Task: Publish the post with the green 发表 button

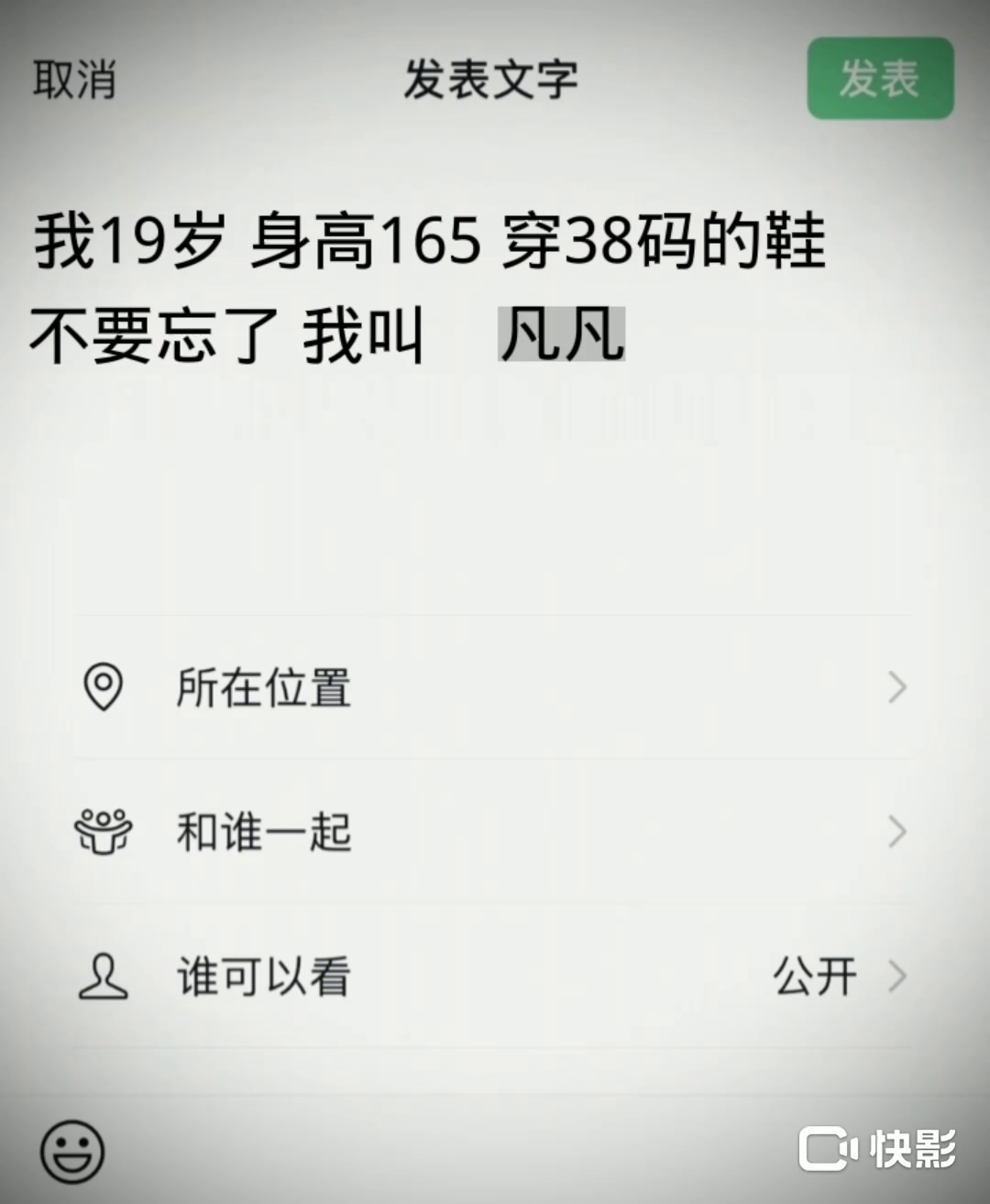Action: pos(879,79)
